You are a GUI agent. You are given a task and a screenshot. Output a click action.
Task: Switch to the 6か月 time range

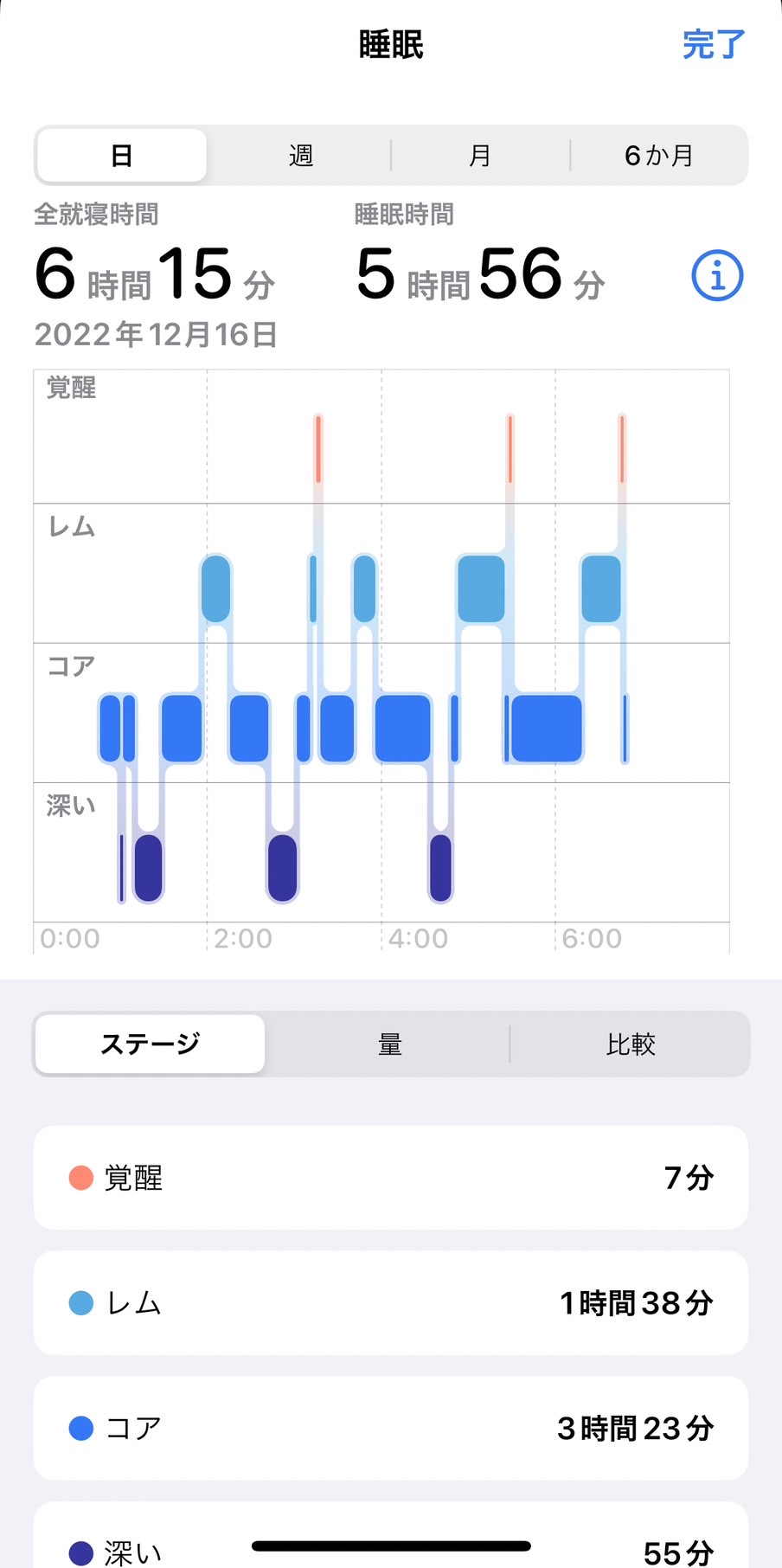coord(658,156)
